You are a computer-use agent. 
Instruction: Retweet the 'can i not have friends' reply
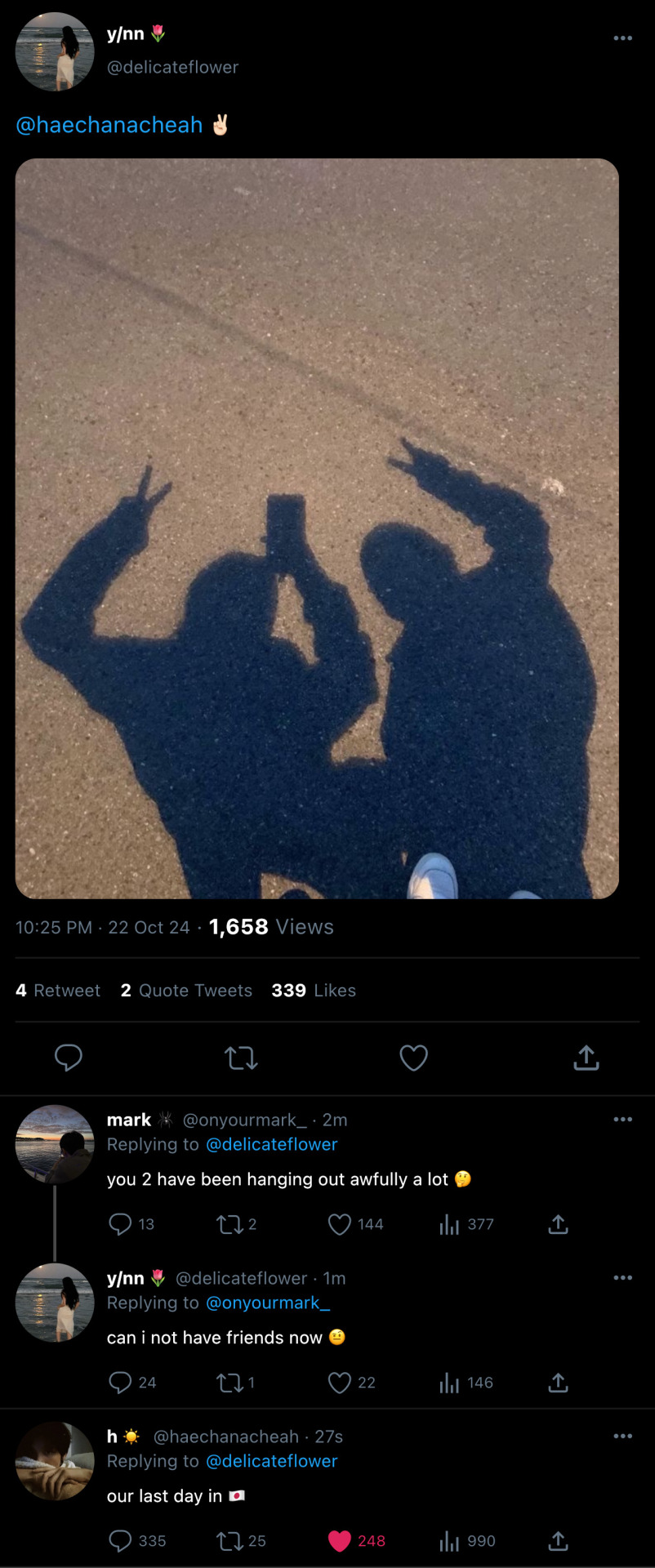point(229,1383)
